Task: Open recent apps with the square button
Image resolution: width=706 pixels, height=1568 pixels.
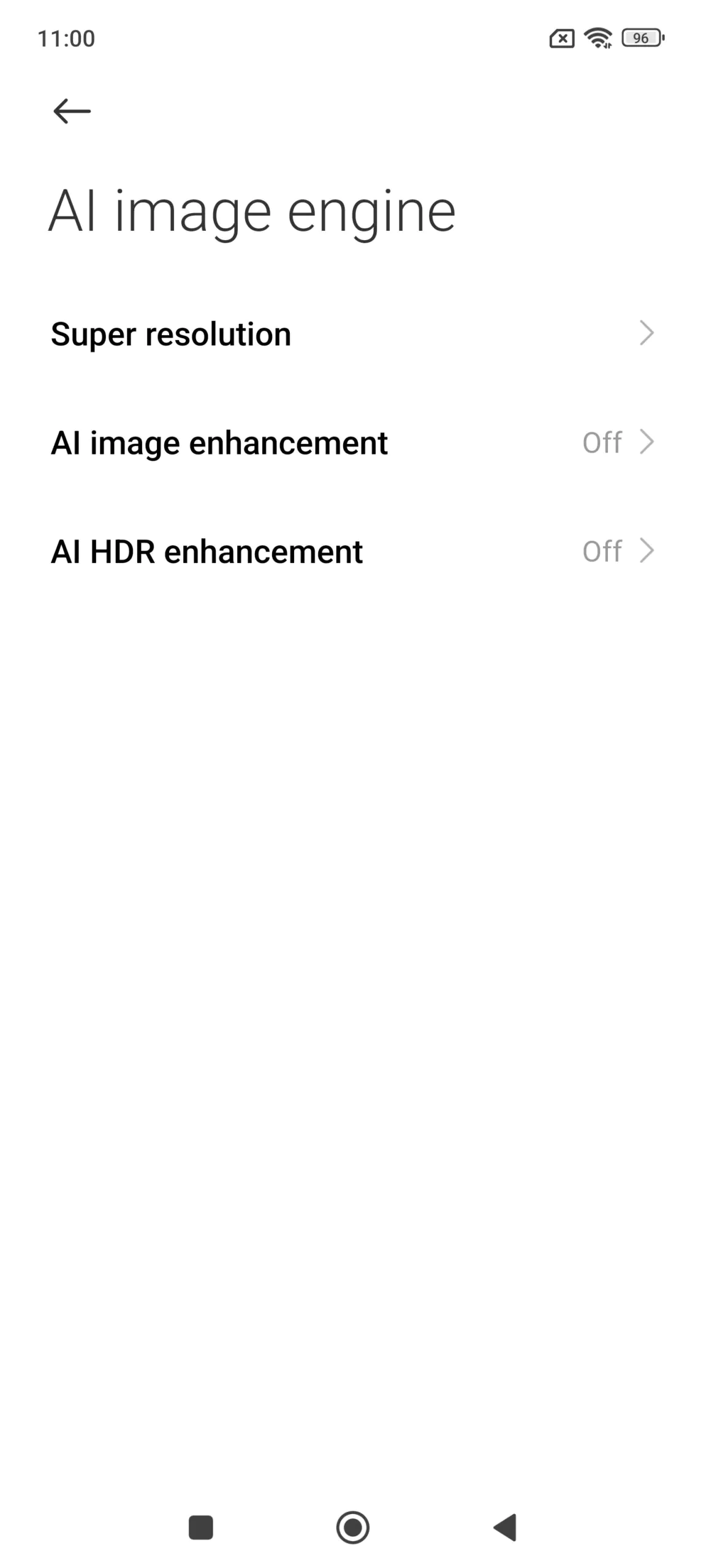Action: (x=200, y=1527)
